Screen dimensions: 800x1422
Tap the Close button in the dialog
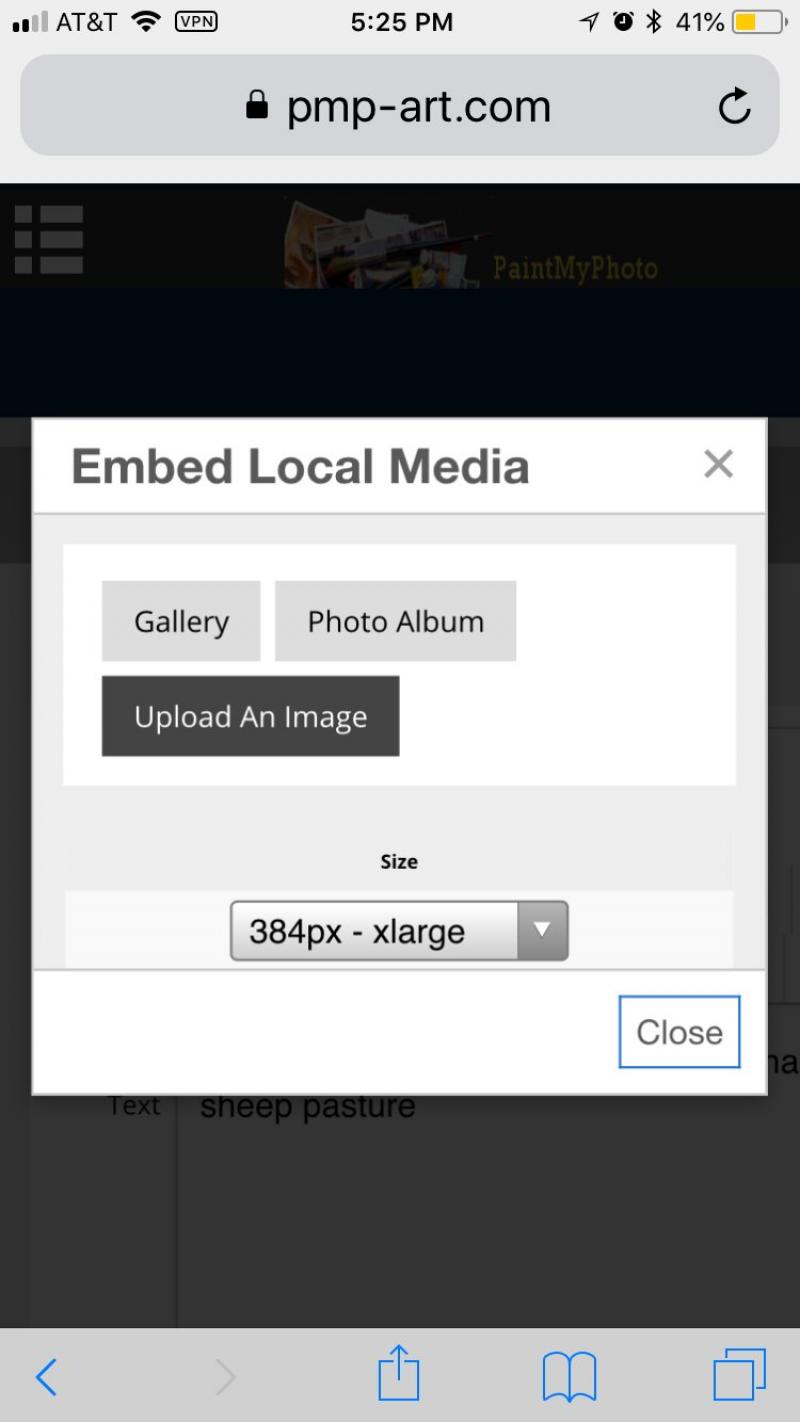coord(679,1031)
